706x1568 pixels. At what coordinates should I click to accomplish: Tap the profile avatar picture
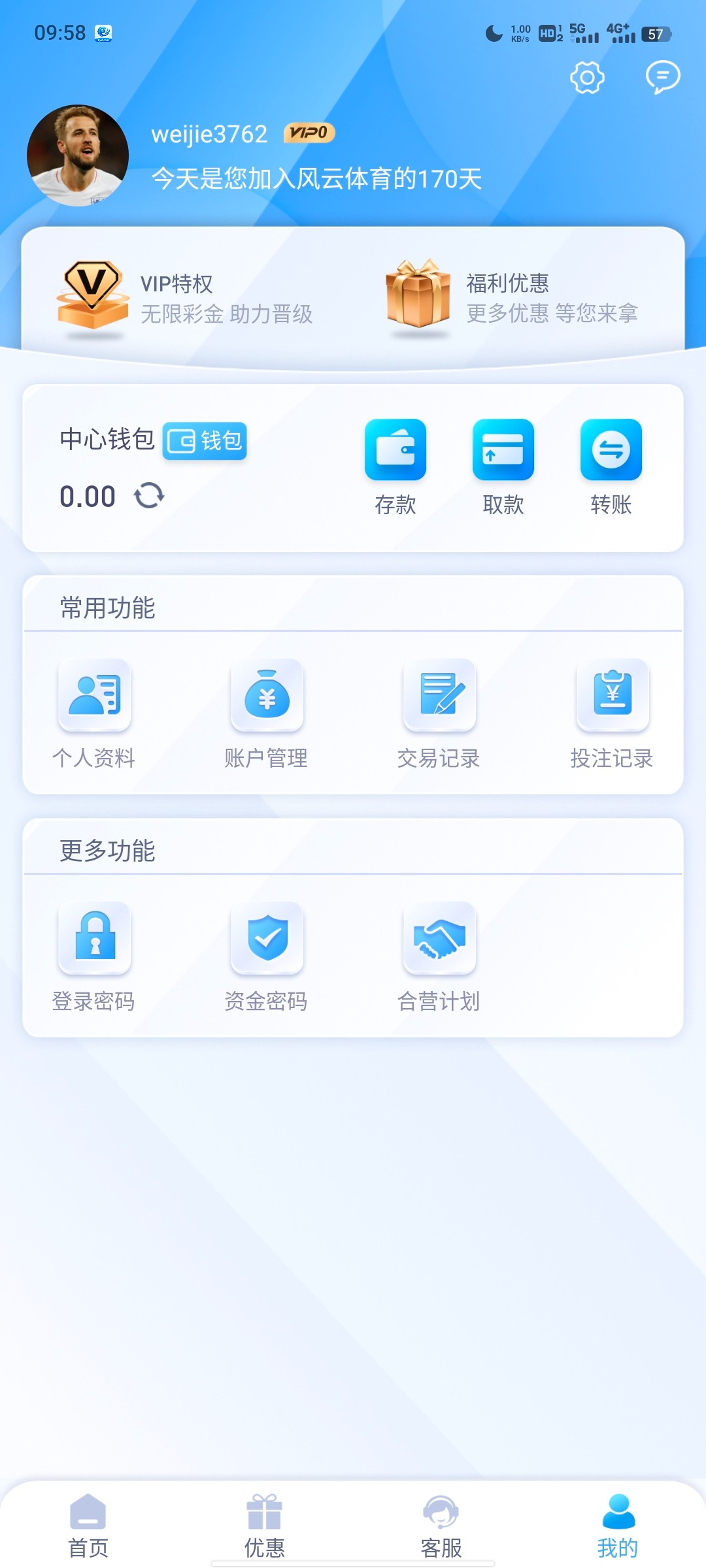pos(78,155)
